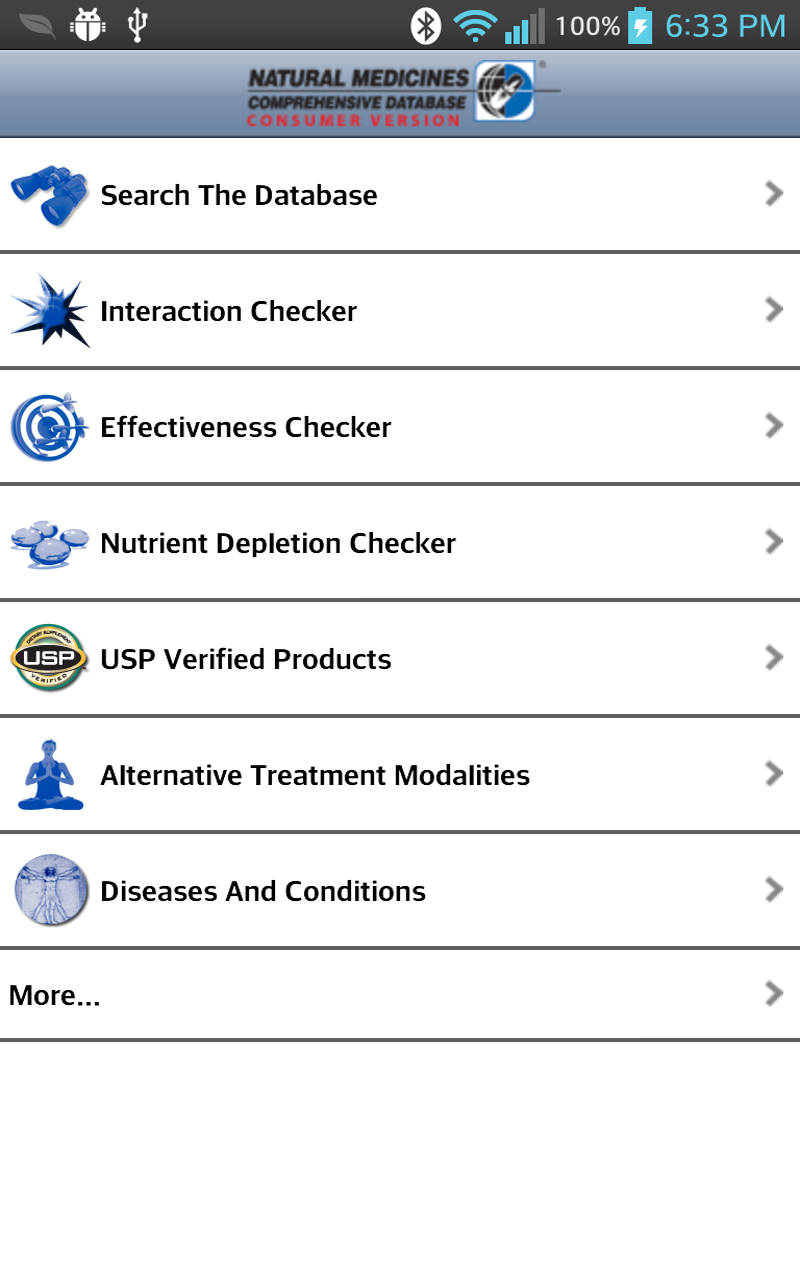This screenshot has width=800, height=1280.
Task: Open the Effectiveness Checker menu item
Action: point(243,426)
